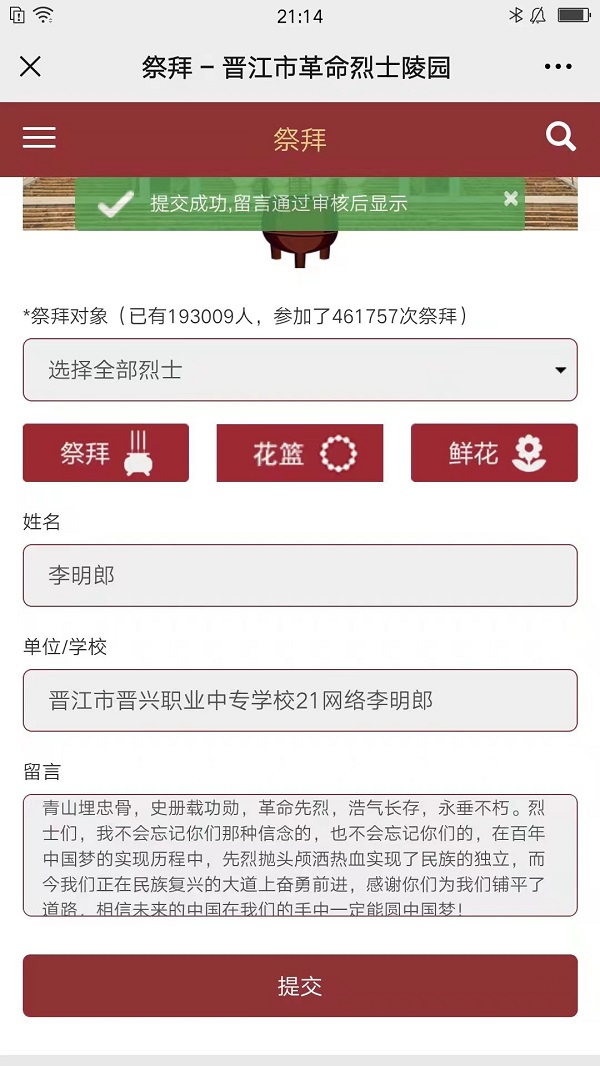Viewport: 600px width, 1066px height.
Task: Open the hamburger drawer menu
Action: (x=39, y=138)
